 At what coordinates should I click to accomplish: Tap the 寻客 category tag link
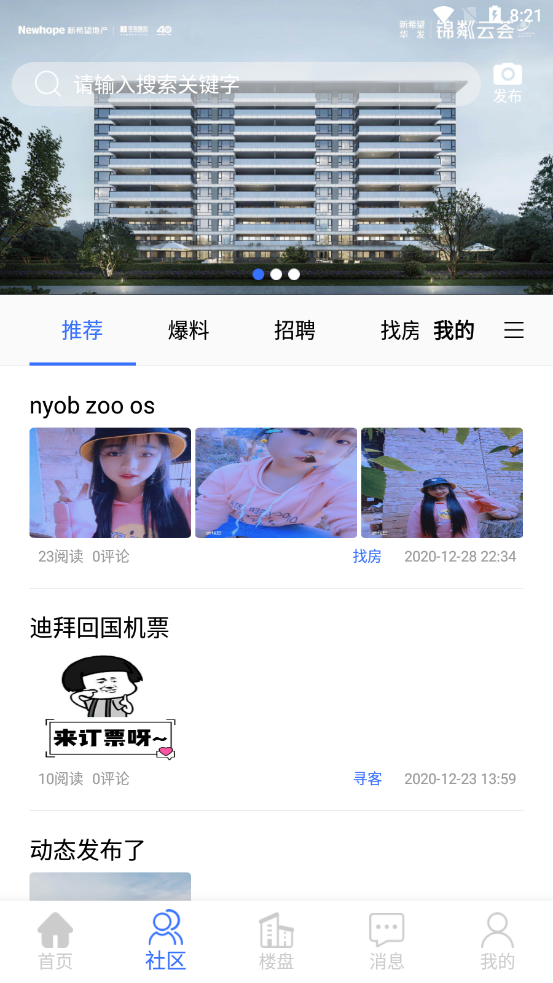tap(367, 779)
